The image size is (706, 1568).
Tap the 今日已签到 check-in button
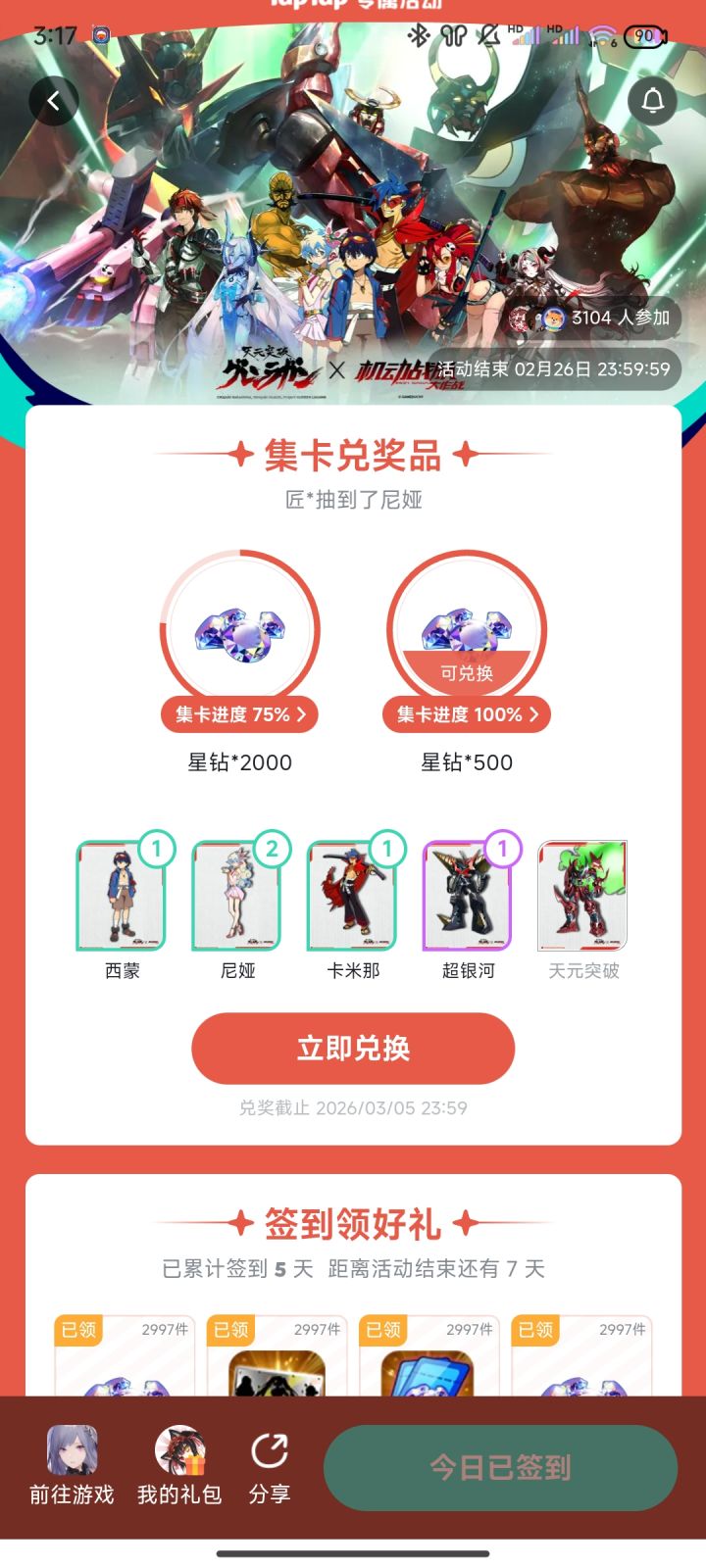point(501,1467)
